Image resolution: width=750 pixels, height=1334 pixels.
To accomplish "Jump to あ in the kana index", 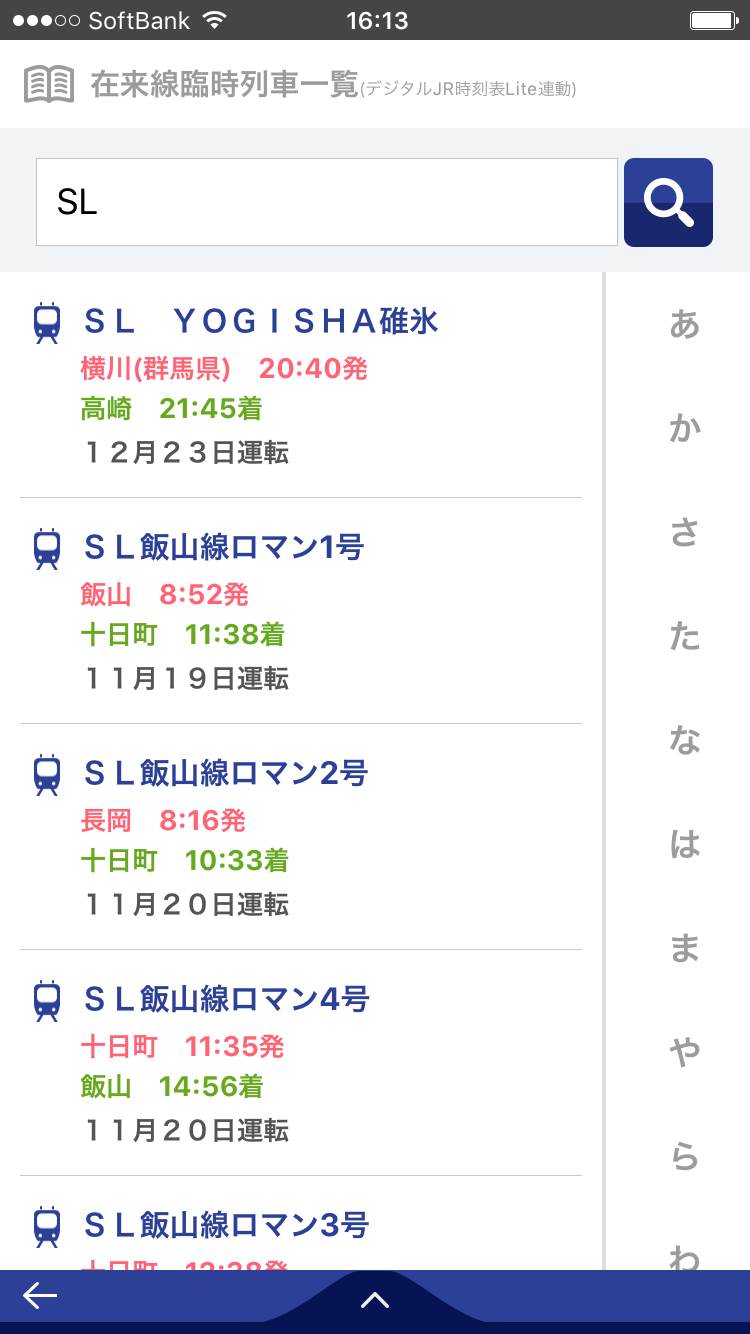I will [x=684, y=325].
